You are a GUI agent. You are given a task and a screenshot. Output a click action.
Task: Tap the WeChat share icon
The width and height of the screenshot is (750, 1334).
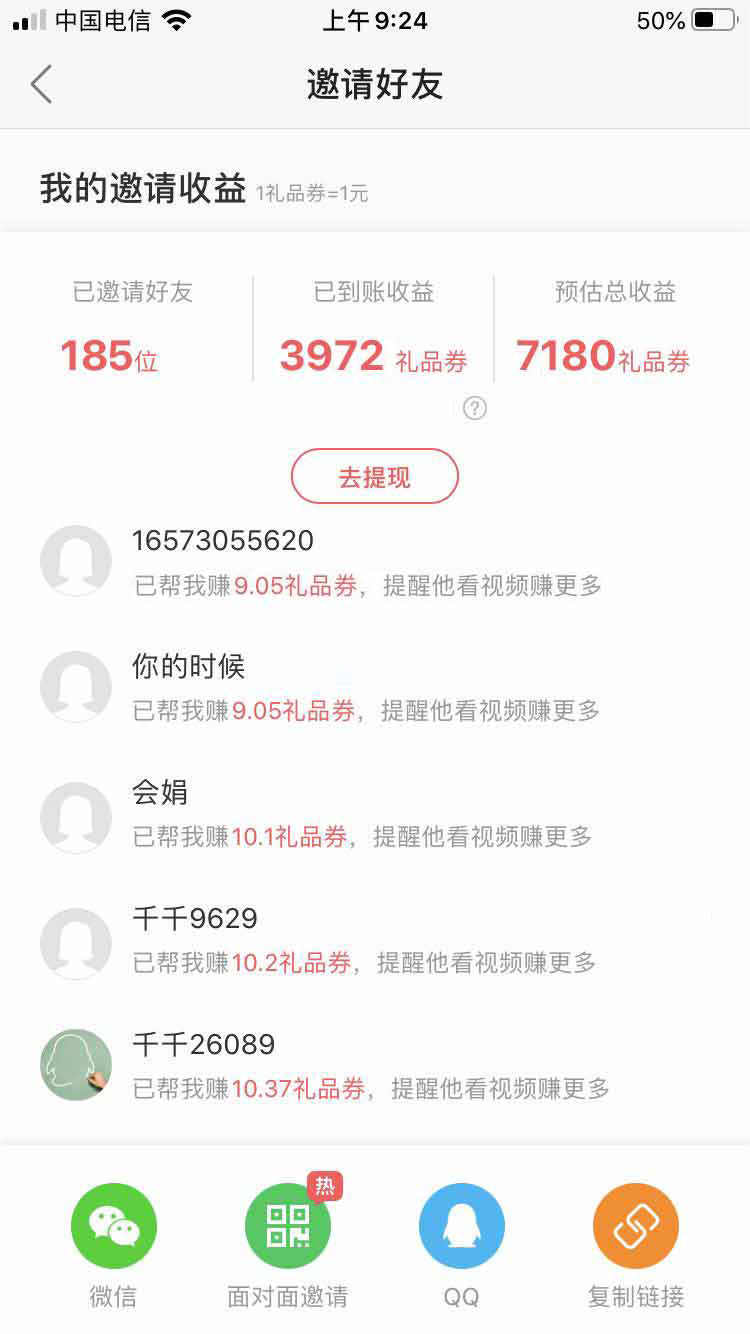112,1225
